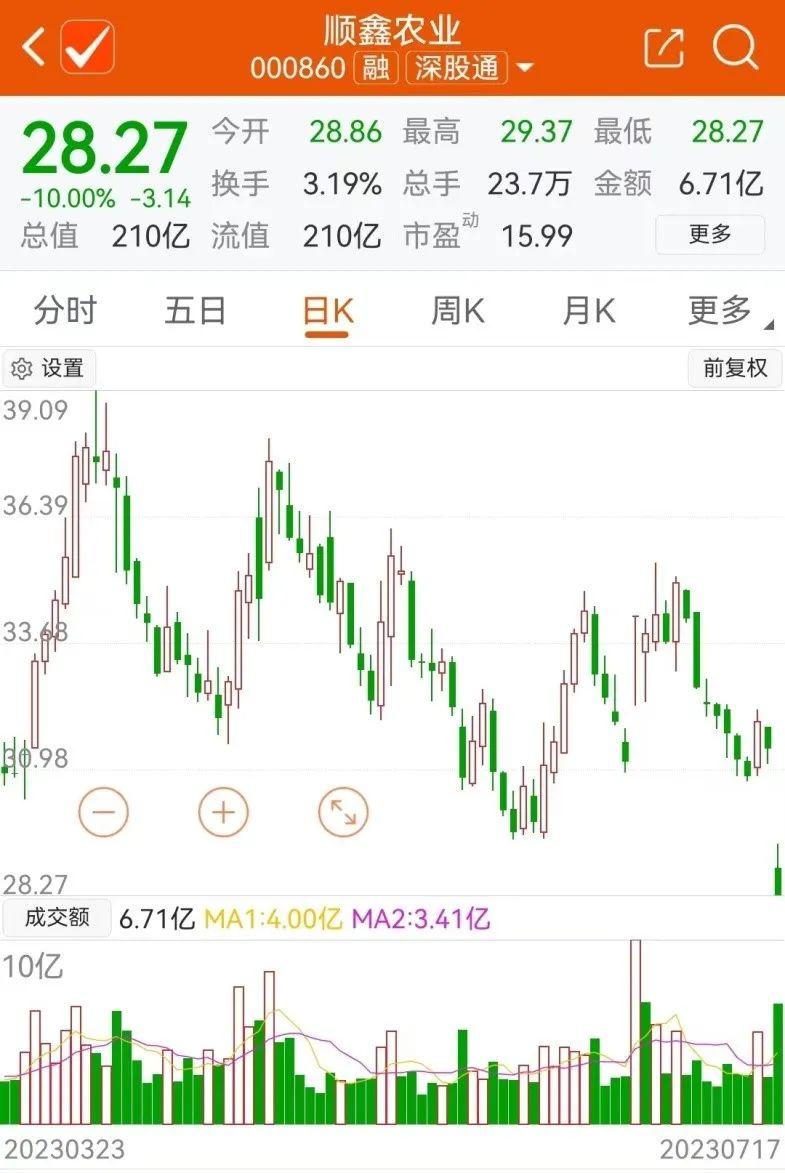Expand the 更多 chart period options
Viewport: 785px width, 1173px height.
click(726, 311)
